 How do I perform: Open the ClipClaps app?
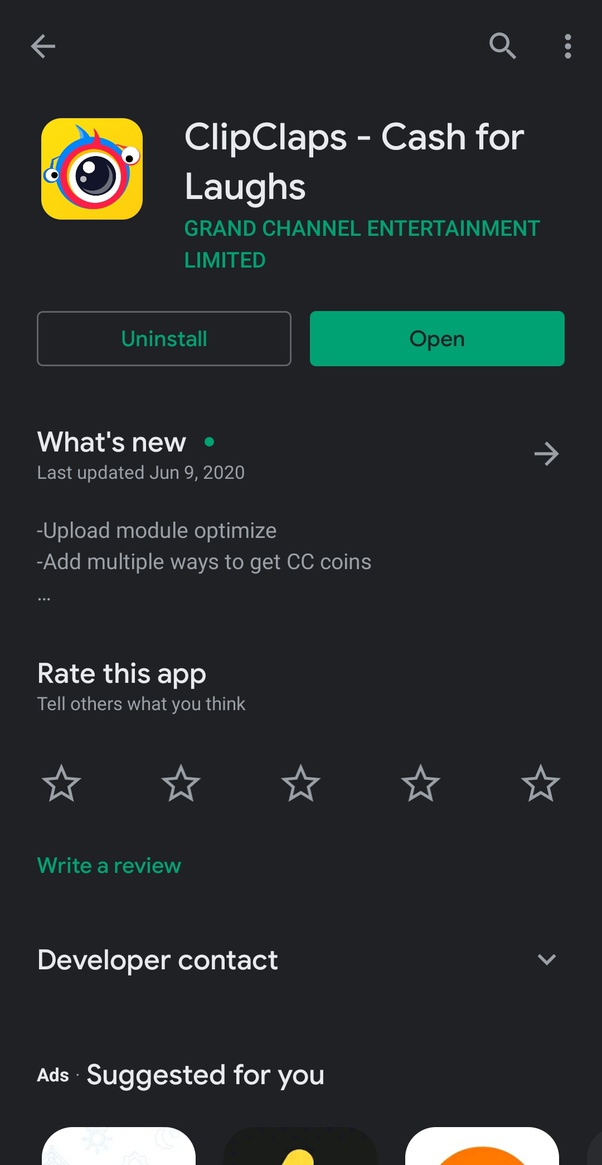[437, 339]
